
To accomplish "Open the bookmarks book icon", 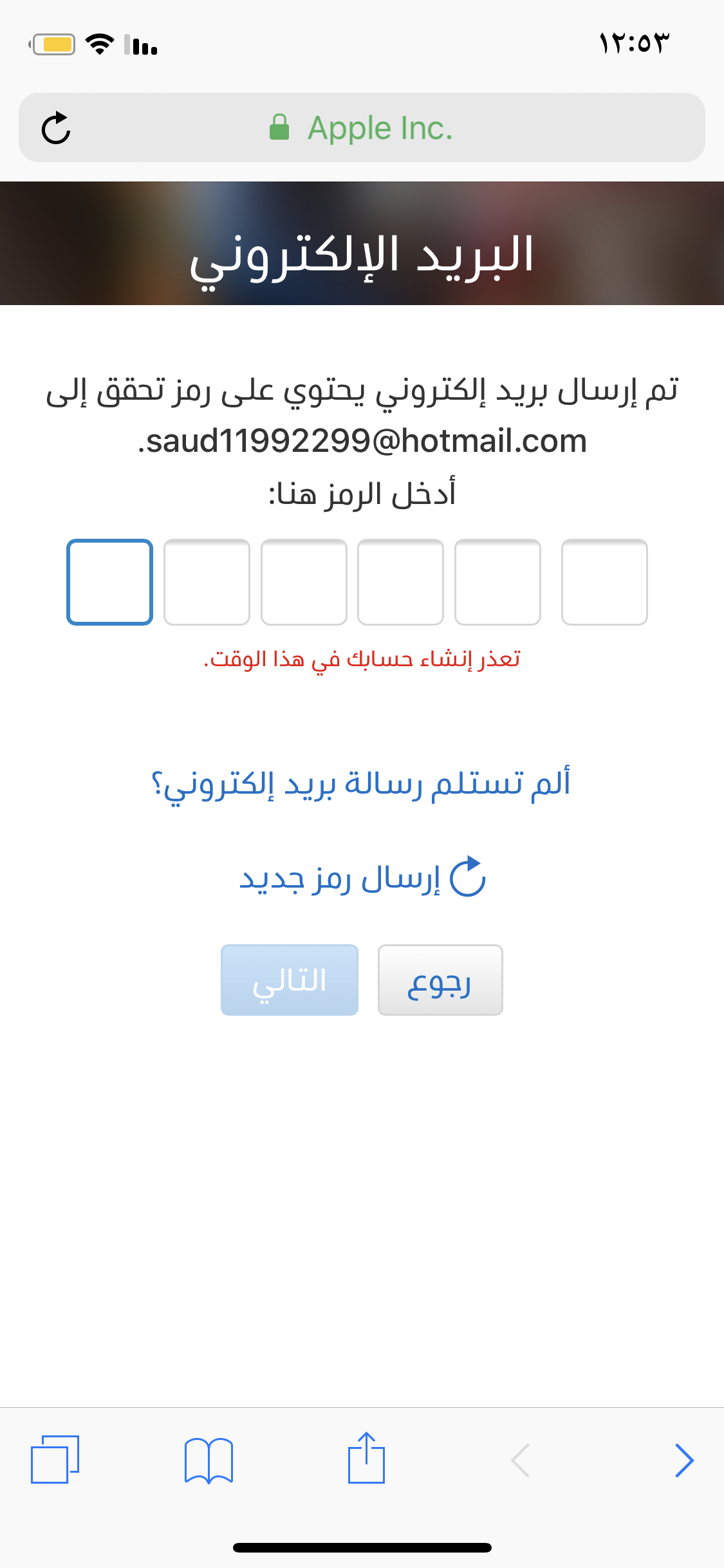I will (209, 1460).
